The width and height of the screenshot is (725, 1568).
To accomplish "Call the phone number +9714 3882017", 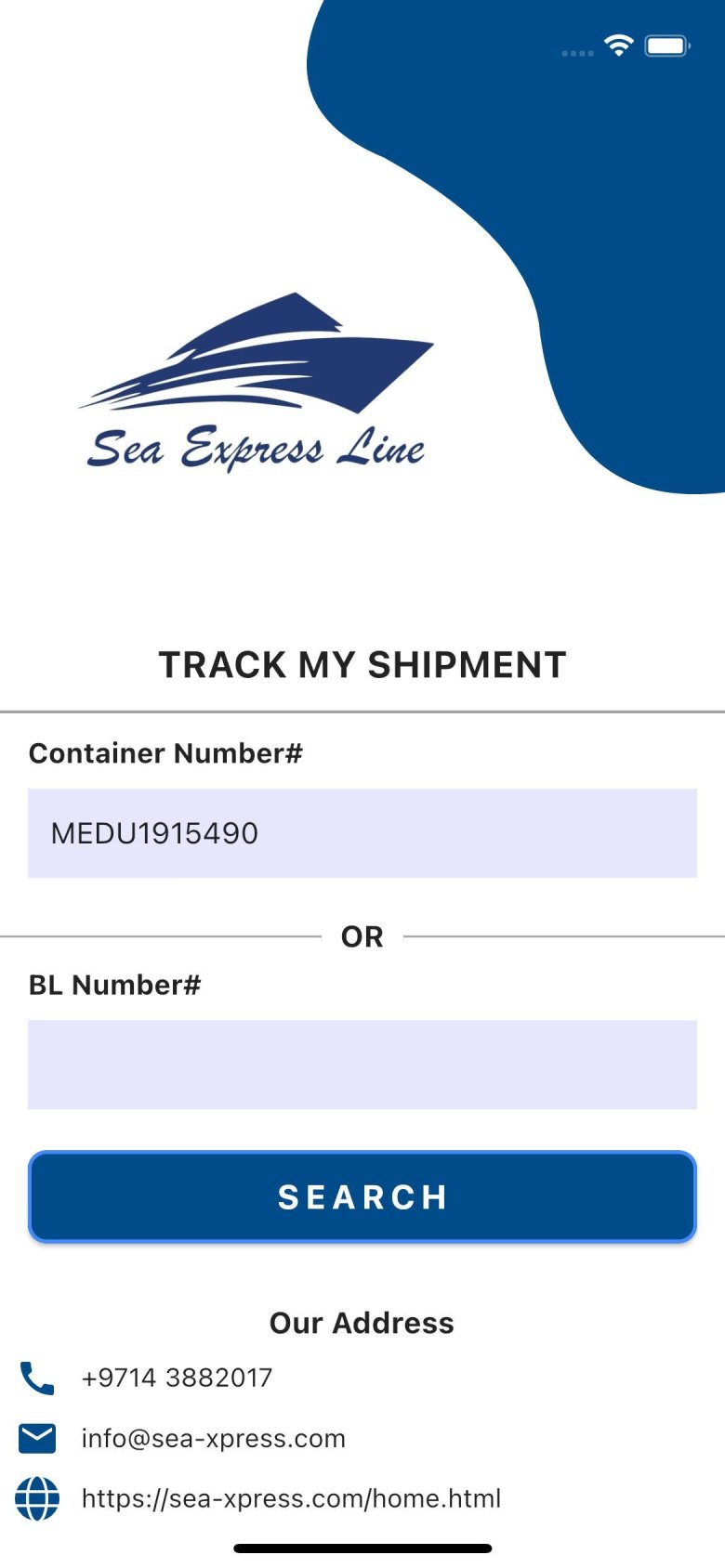I will click(x=177, y=1378).
